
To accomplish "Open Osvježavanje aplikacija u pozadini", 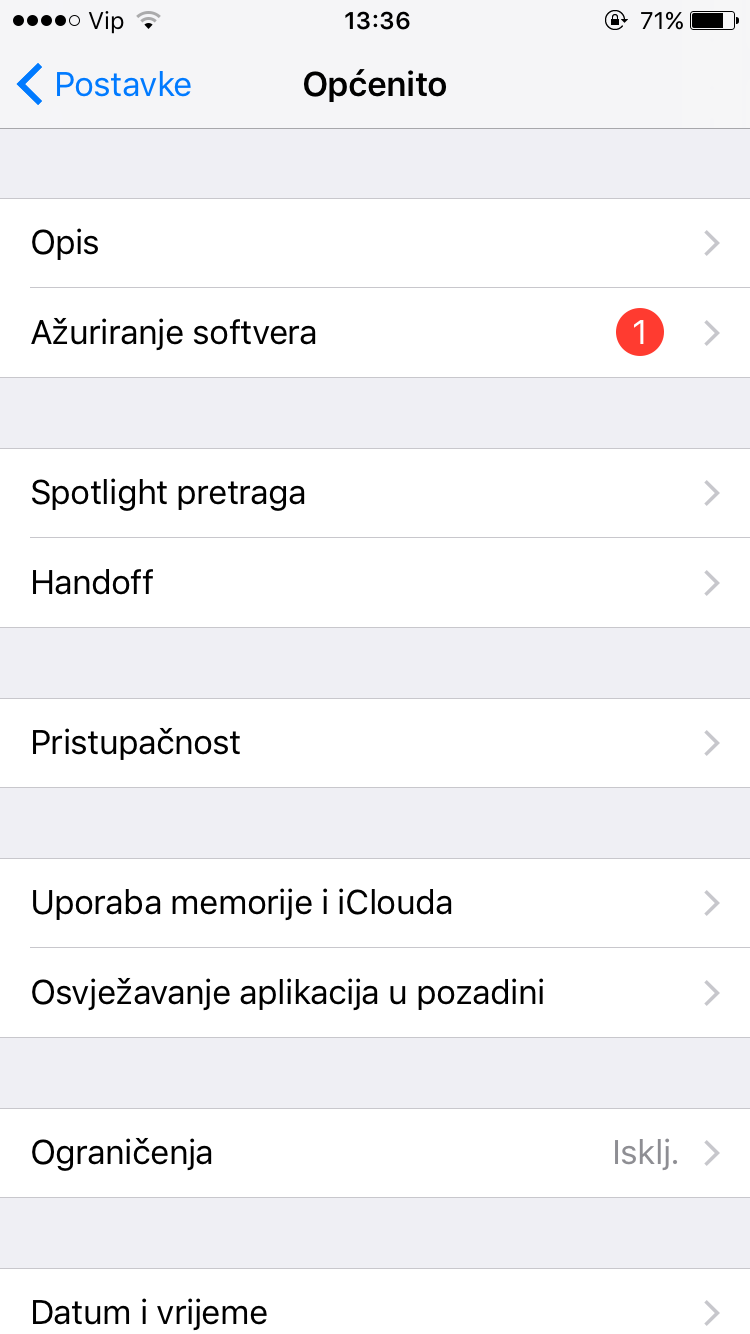I will [x=375, y=993].
